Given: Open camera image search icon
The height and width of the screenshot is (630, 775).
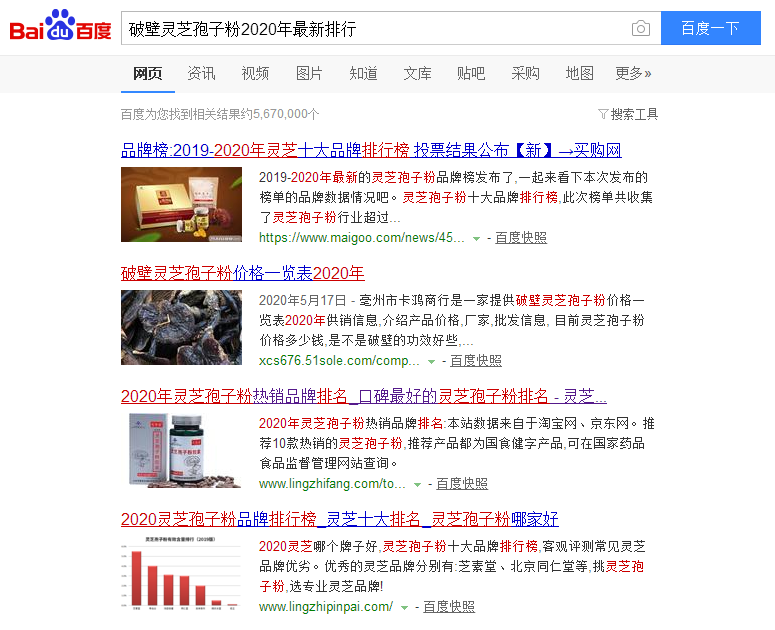Looking at the screenshot, I should click(641, 28).
